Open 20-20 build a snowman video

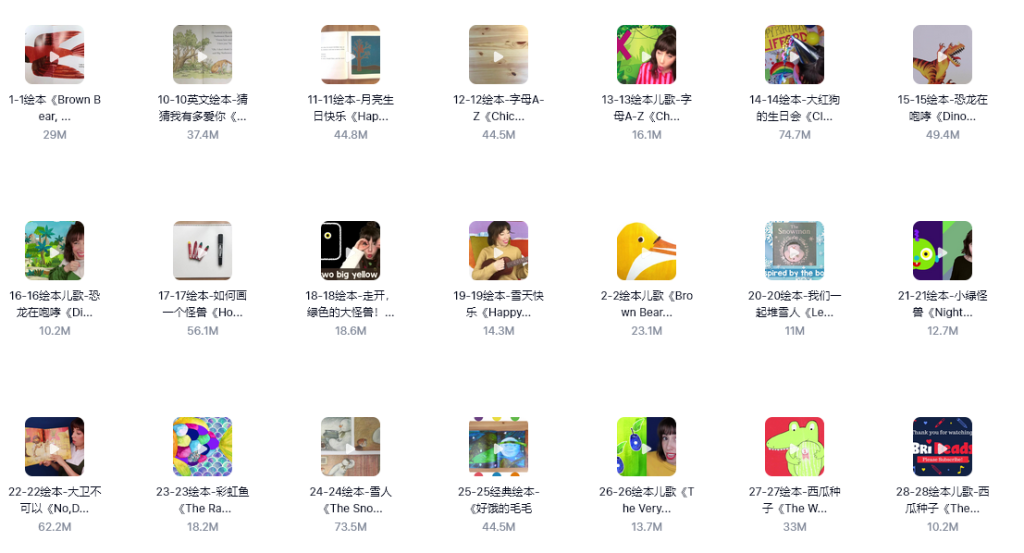(794, 251)
